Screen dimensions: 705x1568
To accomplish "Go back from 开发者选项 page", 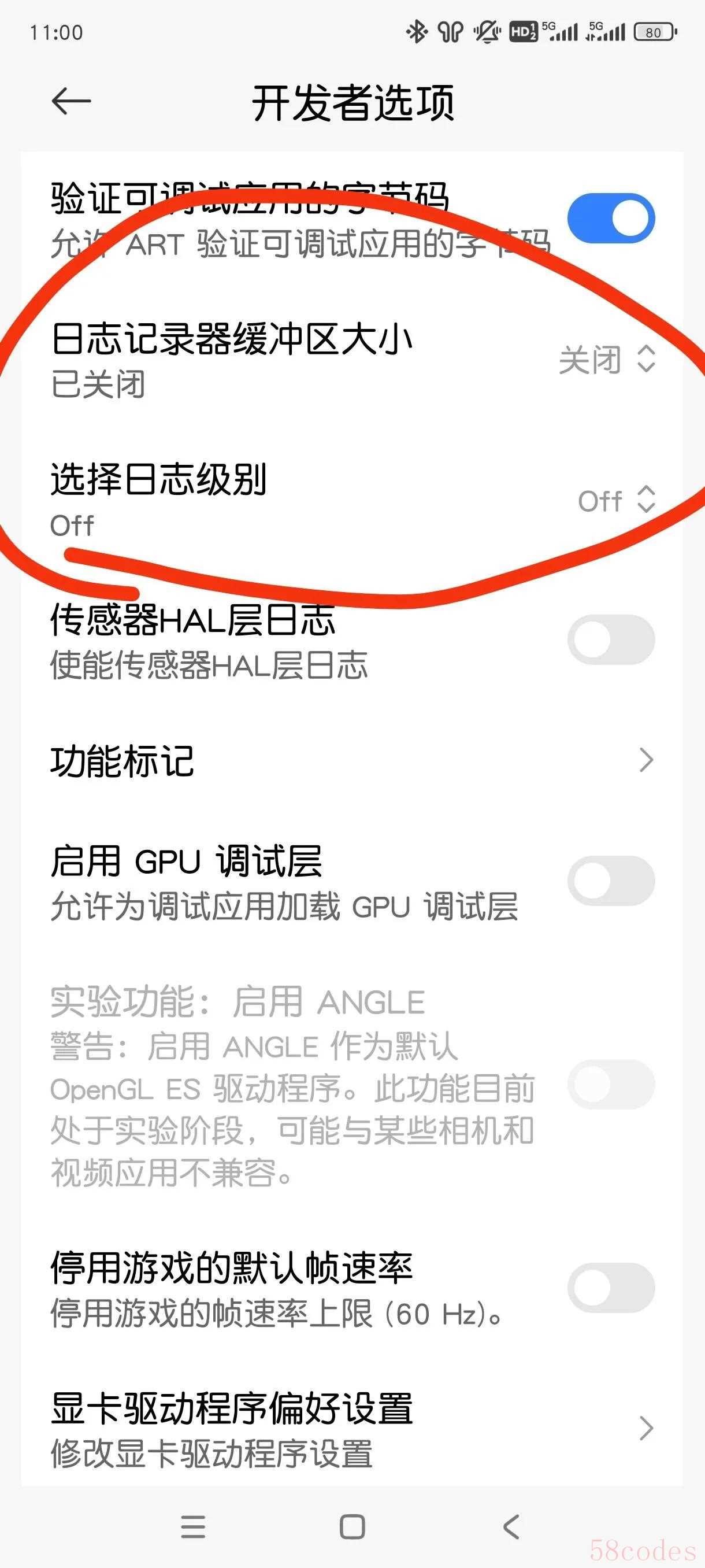I will [x=71, y=101].
